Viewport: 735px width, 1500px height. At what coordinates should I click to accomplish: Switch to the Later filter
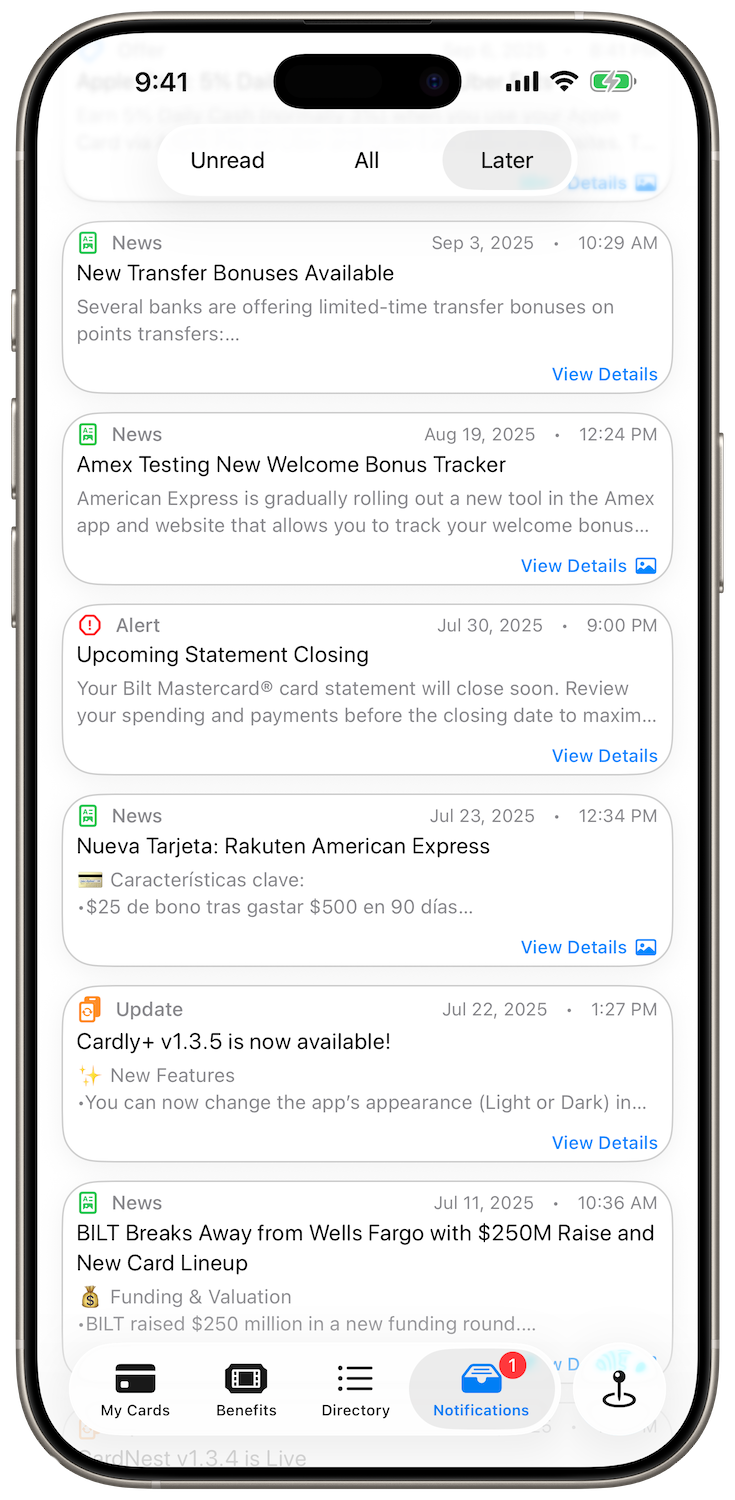[507, 160]
